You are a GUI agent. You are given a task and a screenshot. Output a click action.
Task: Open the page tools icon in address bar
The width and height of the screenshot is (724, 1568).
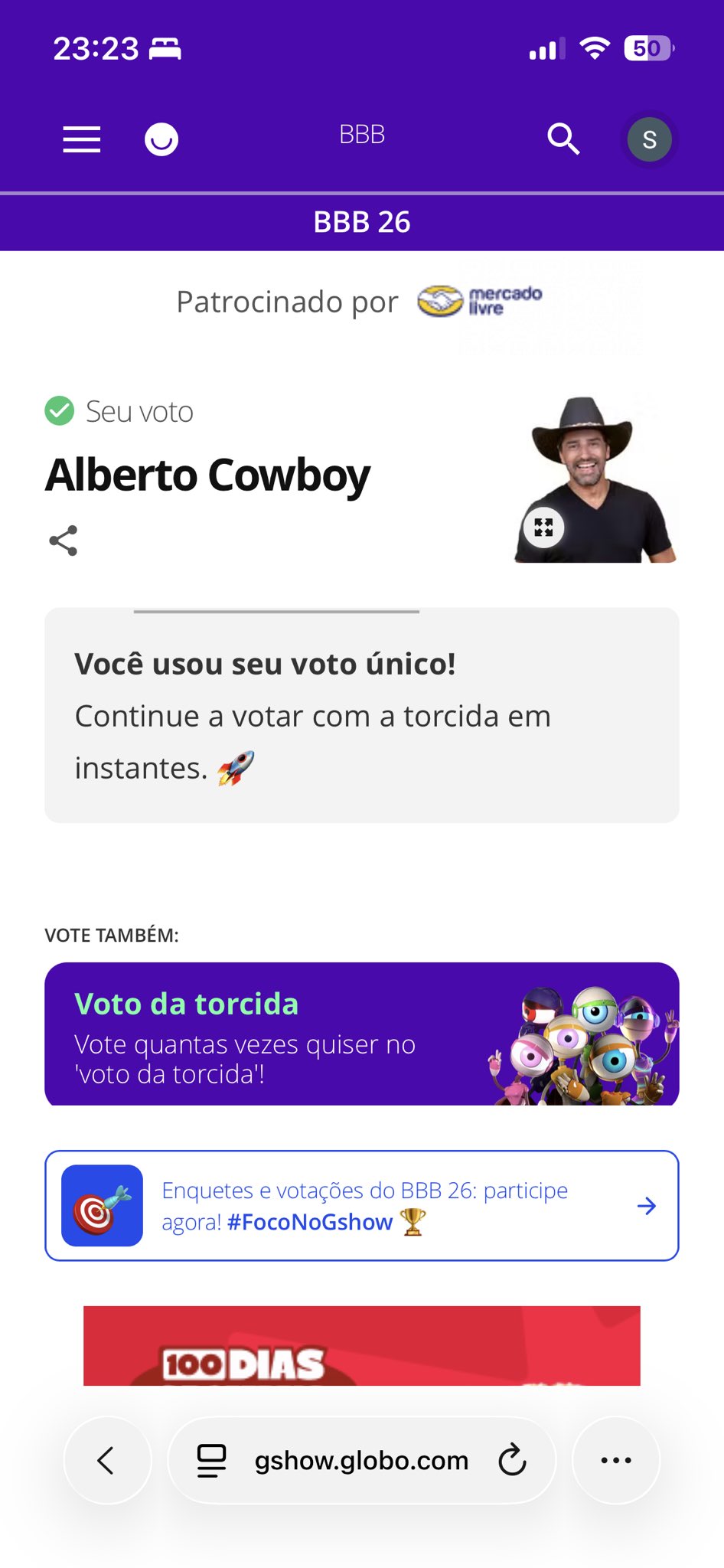(212, 1460)
